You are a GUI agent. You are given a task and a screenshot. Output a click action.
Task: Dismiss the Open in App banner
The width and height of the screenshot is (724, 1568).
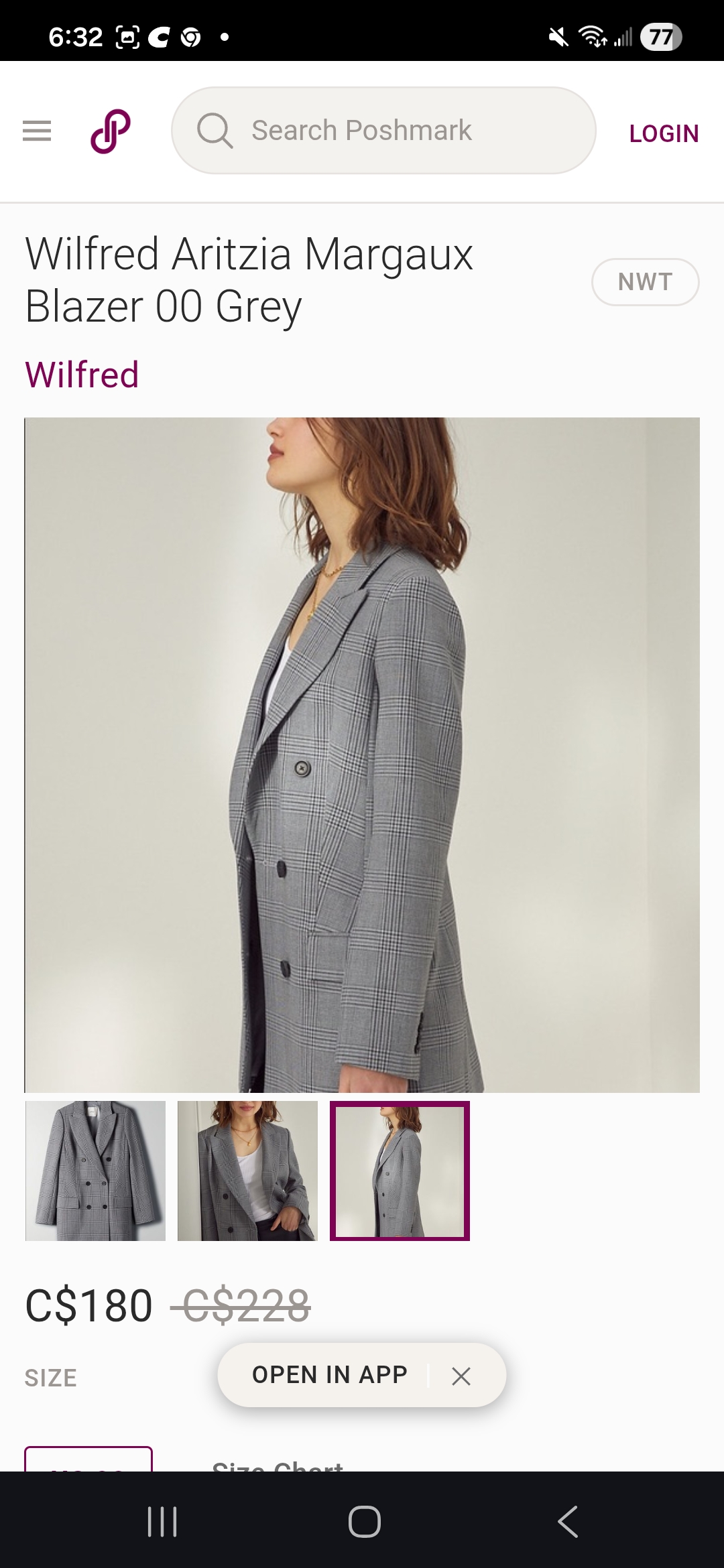click(461, 1376)
